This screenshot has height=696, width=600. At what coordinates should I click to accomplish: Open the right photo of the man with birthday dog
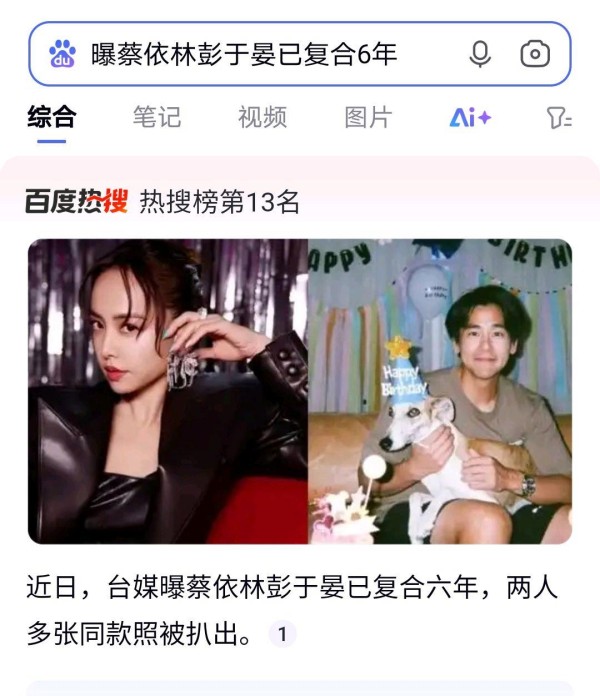[440, 391]
